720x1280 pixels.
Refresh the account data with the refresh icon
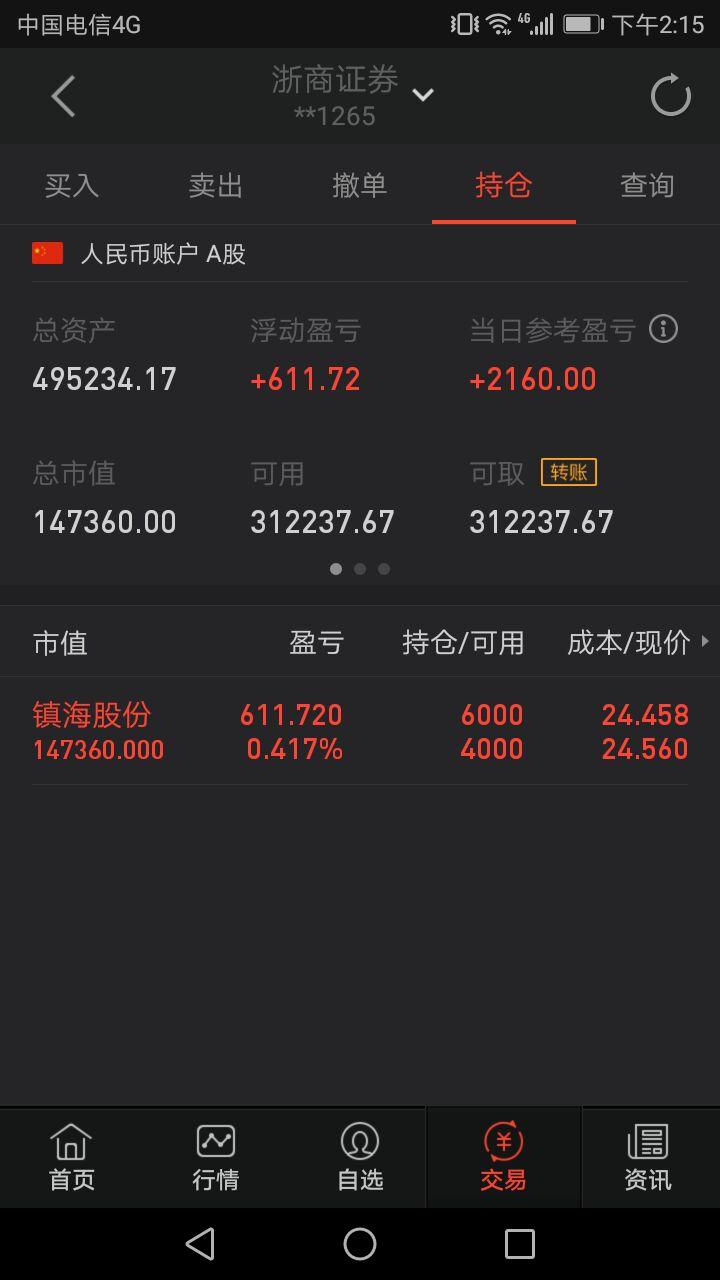[672, 96]
